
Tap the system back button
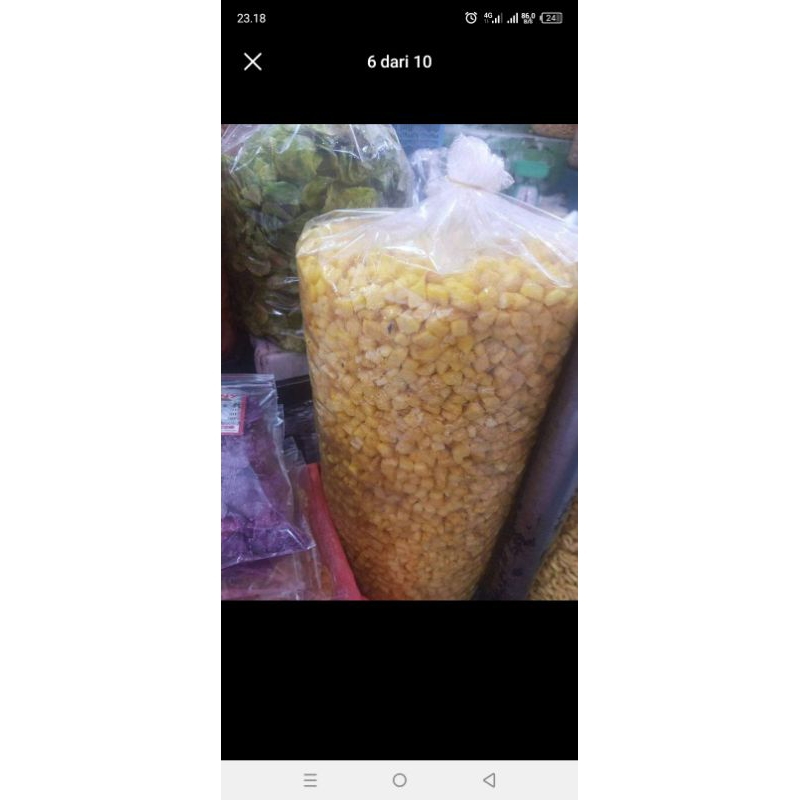tap(489, 780)
